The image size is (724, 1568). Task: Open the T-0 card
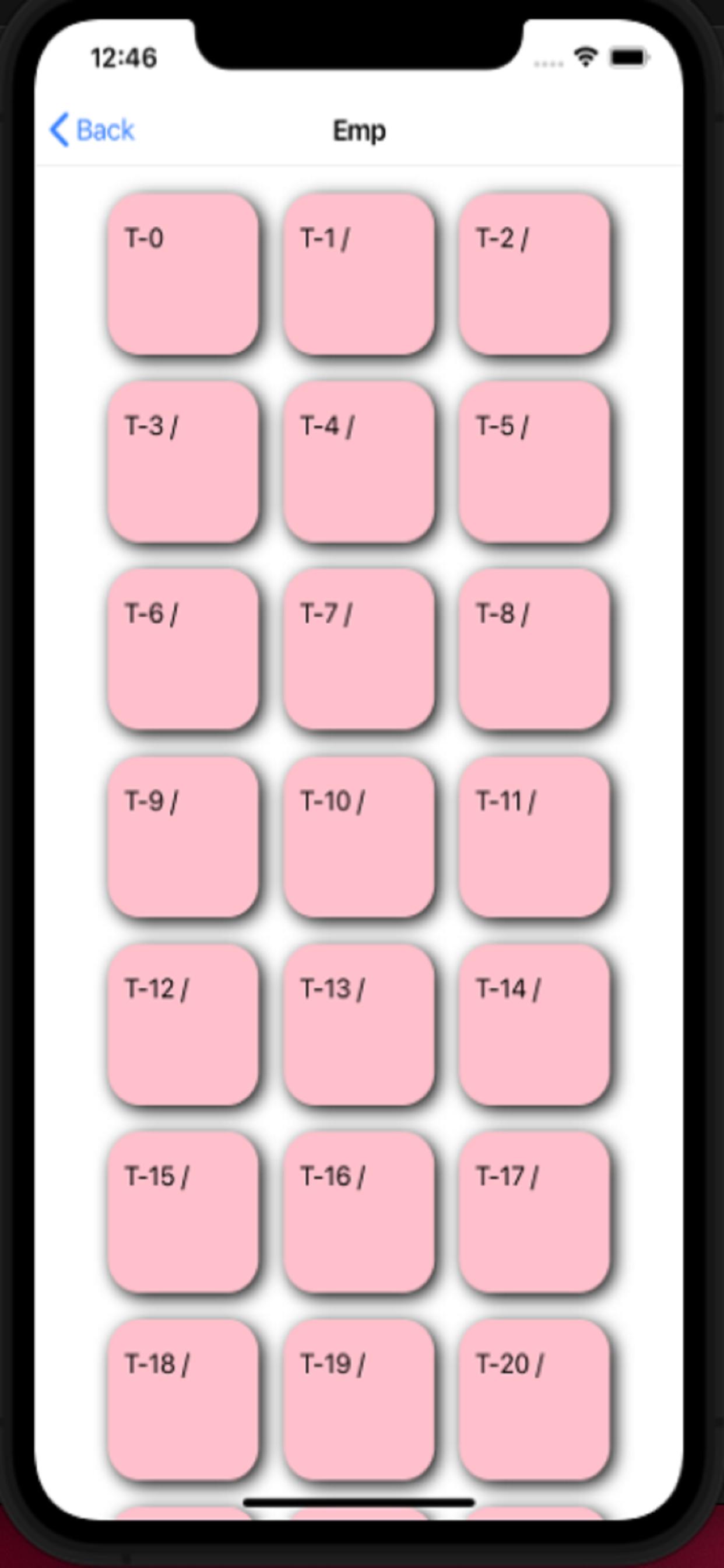pos(183,274)
